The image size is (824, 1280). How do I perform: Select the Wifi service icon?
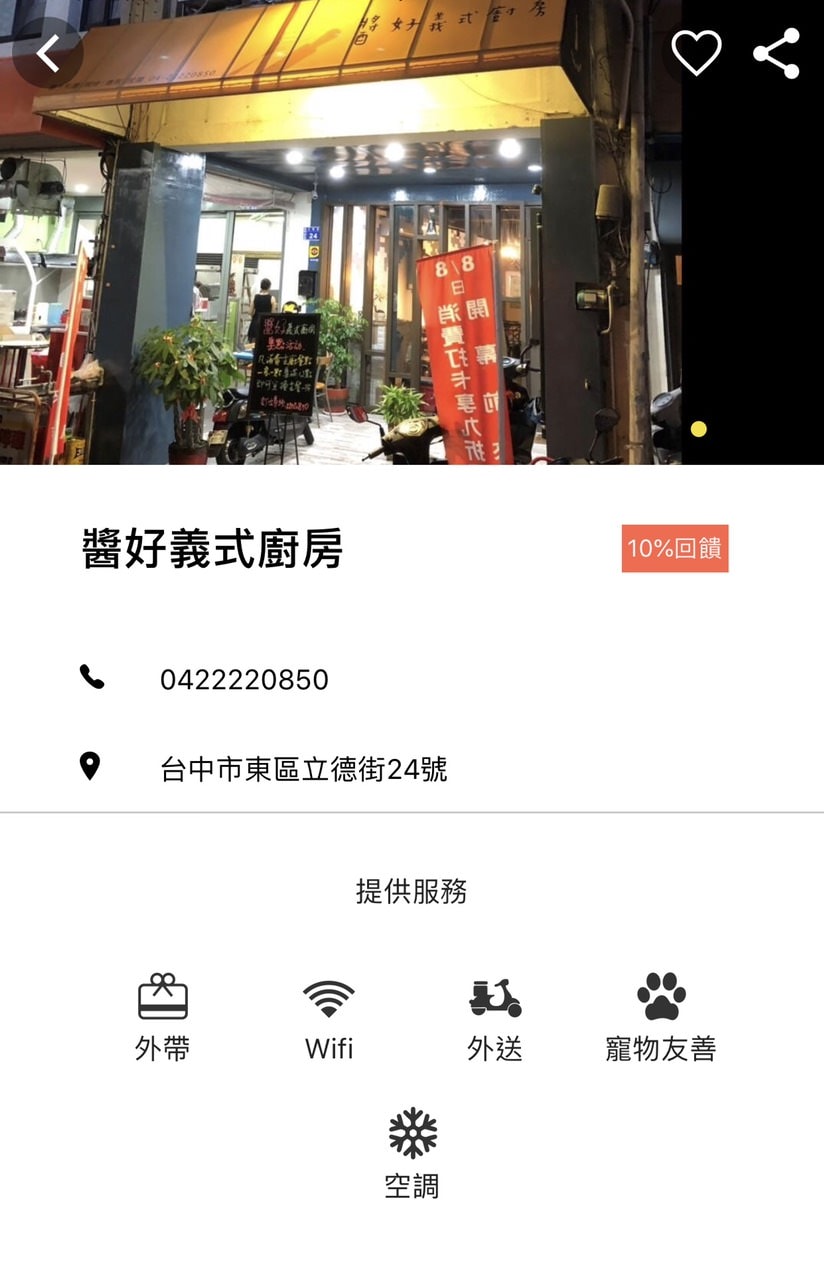pyautogui.click(x=330, y=997)
